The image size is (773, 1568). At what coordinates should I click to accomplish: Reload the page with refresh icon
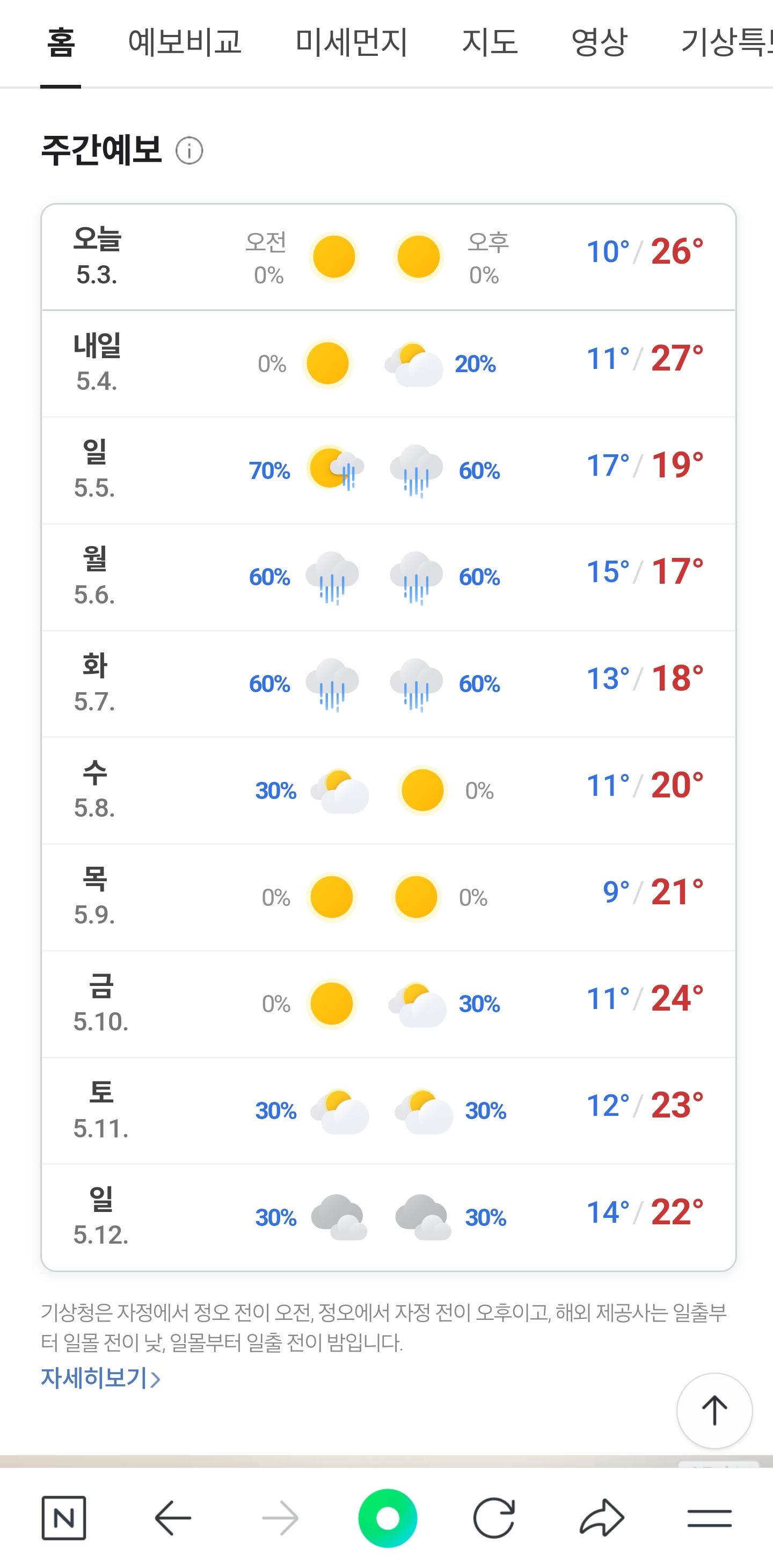coord(494,1518)
